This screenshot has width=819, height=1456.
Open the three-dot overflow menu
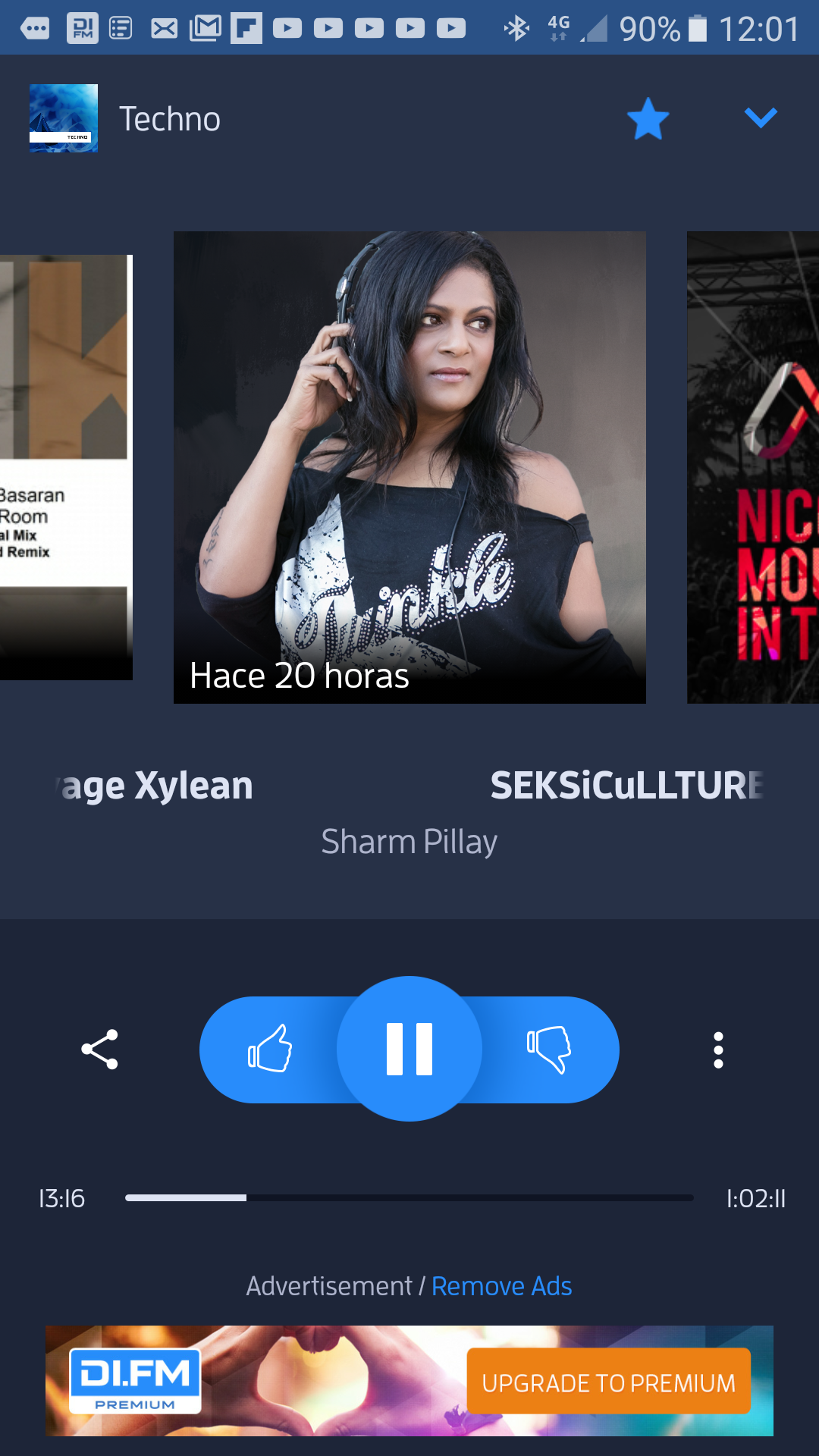(x=718, y=1050)
